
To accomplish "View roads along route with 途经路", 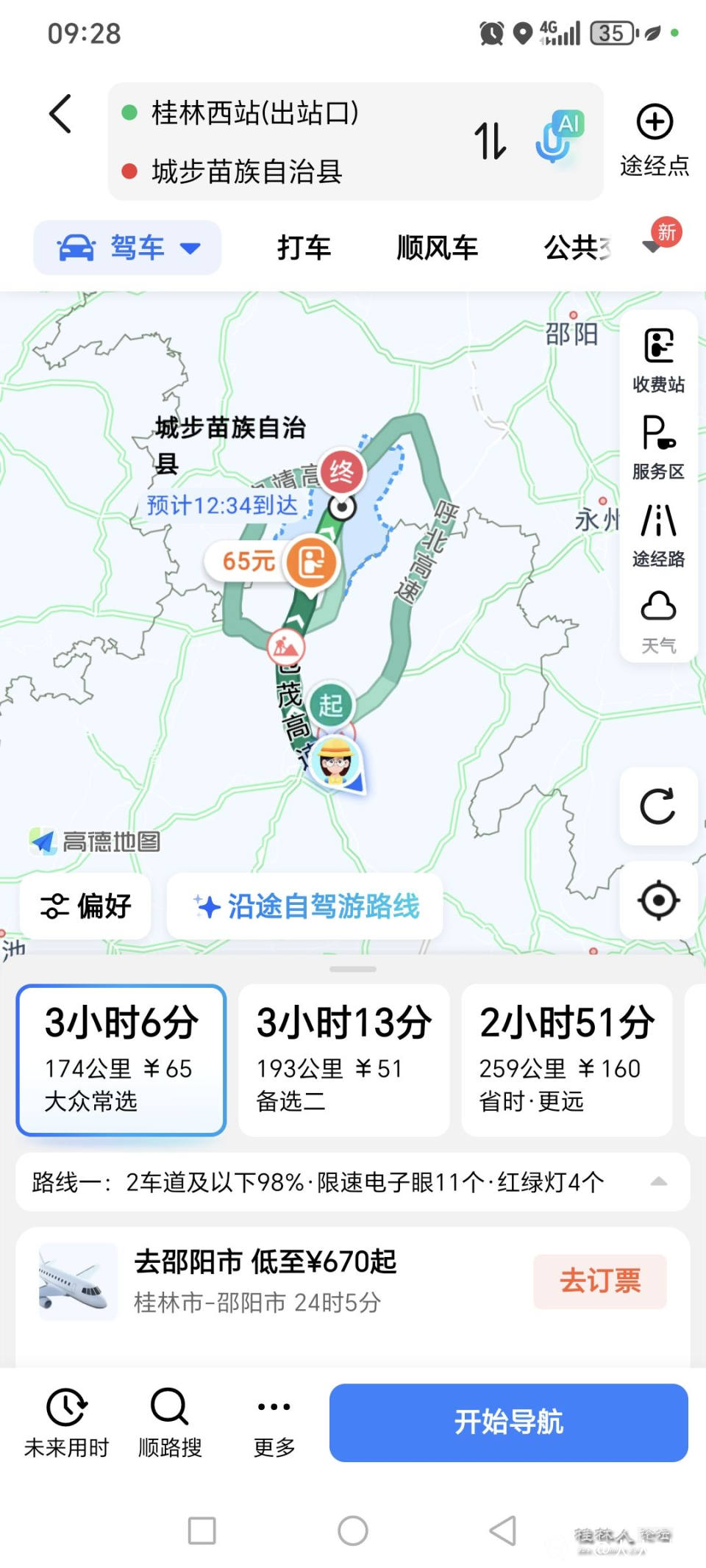I will (658, 535).
